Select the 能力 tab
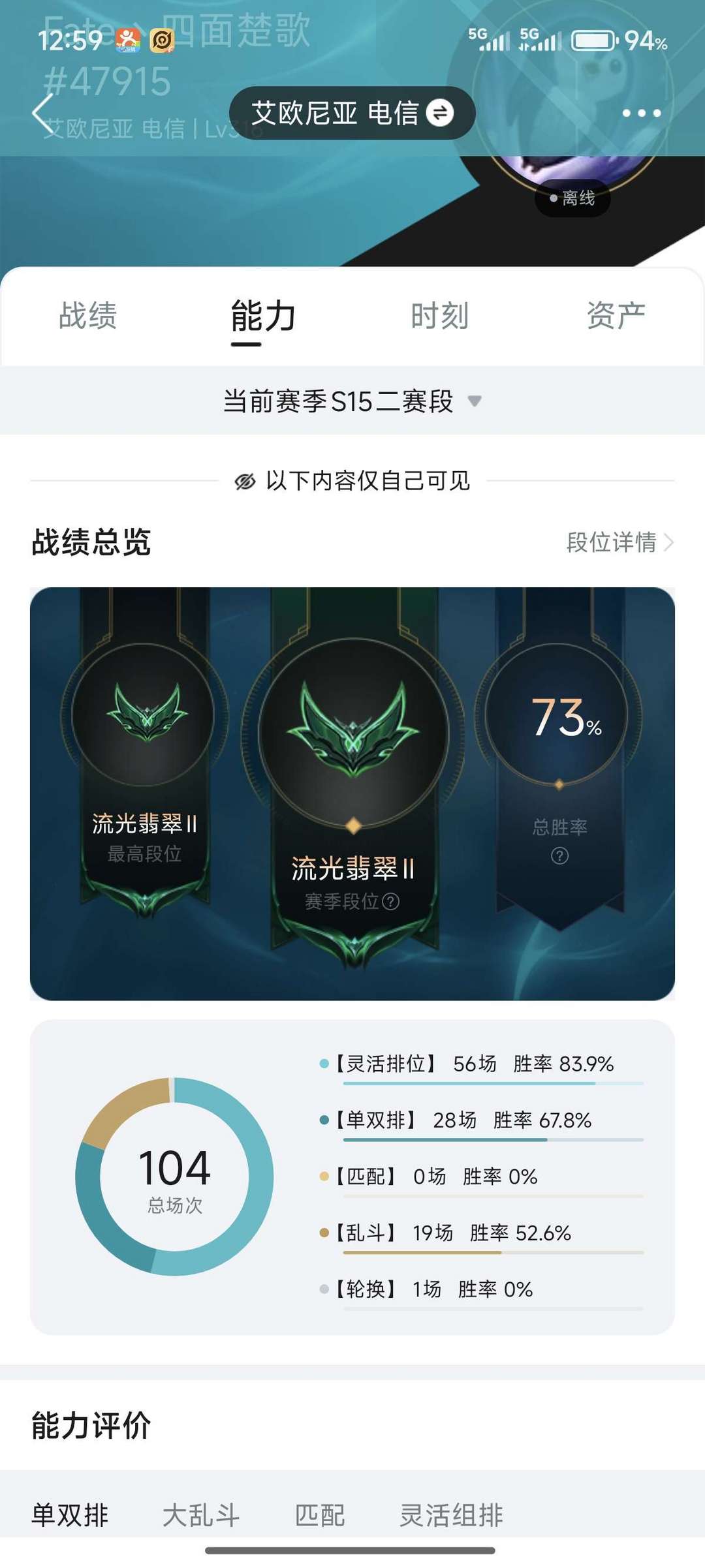Viewport: 705px width, 1568px height. point(264,316)
